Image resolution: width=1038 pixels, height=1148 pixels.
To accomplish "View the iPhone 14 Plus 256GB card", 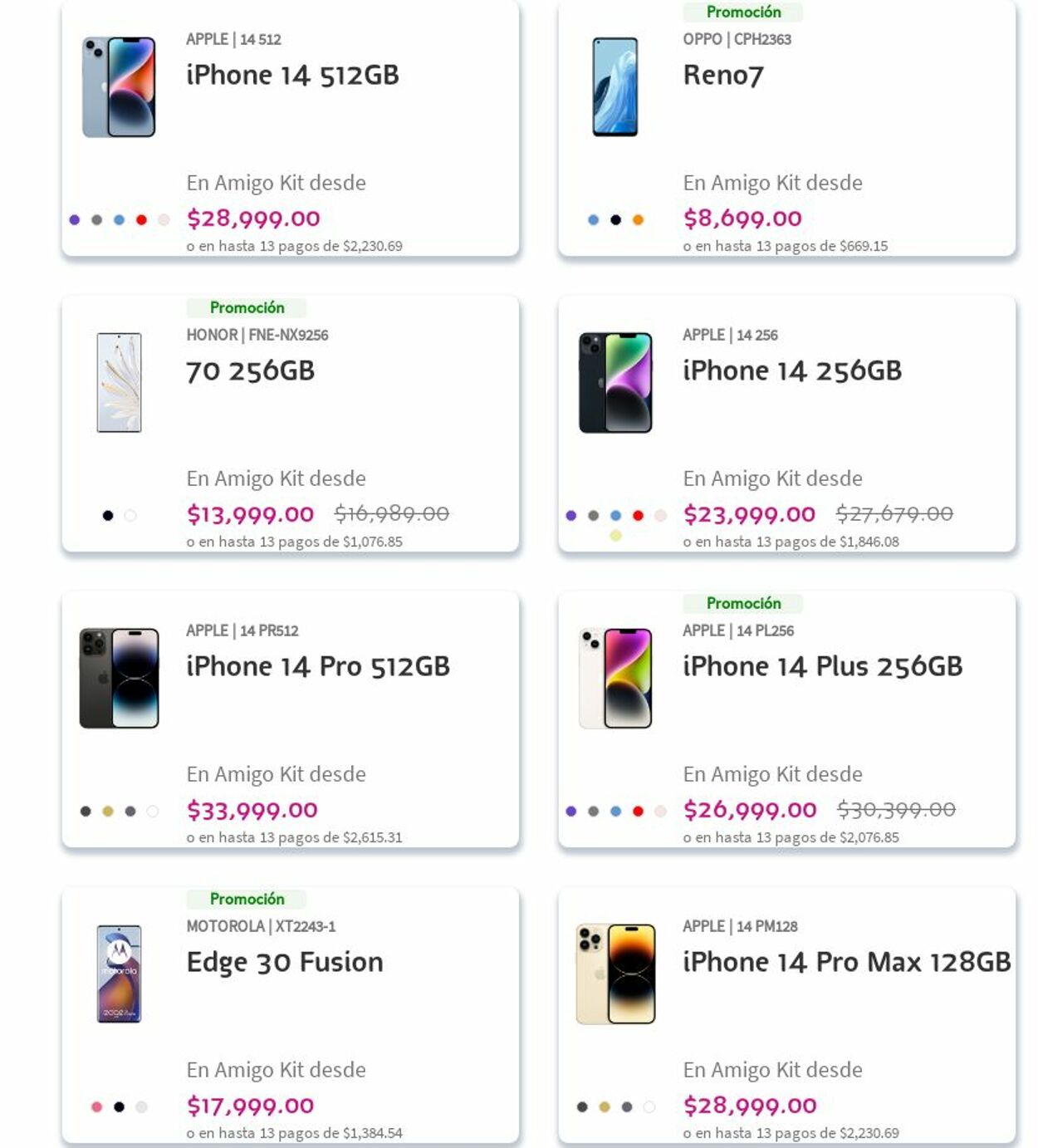I will pyautogui.click(x=822, y=667).
